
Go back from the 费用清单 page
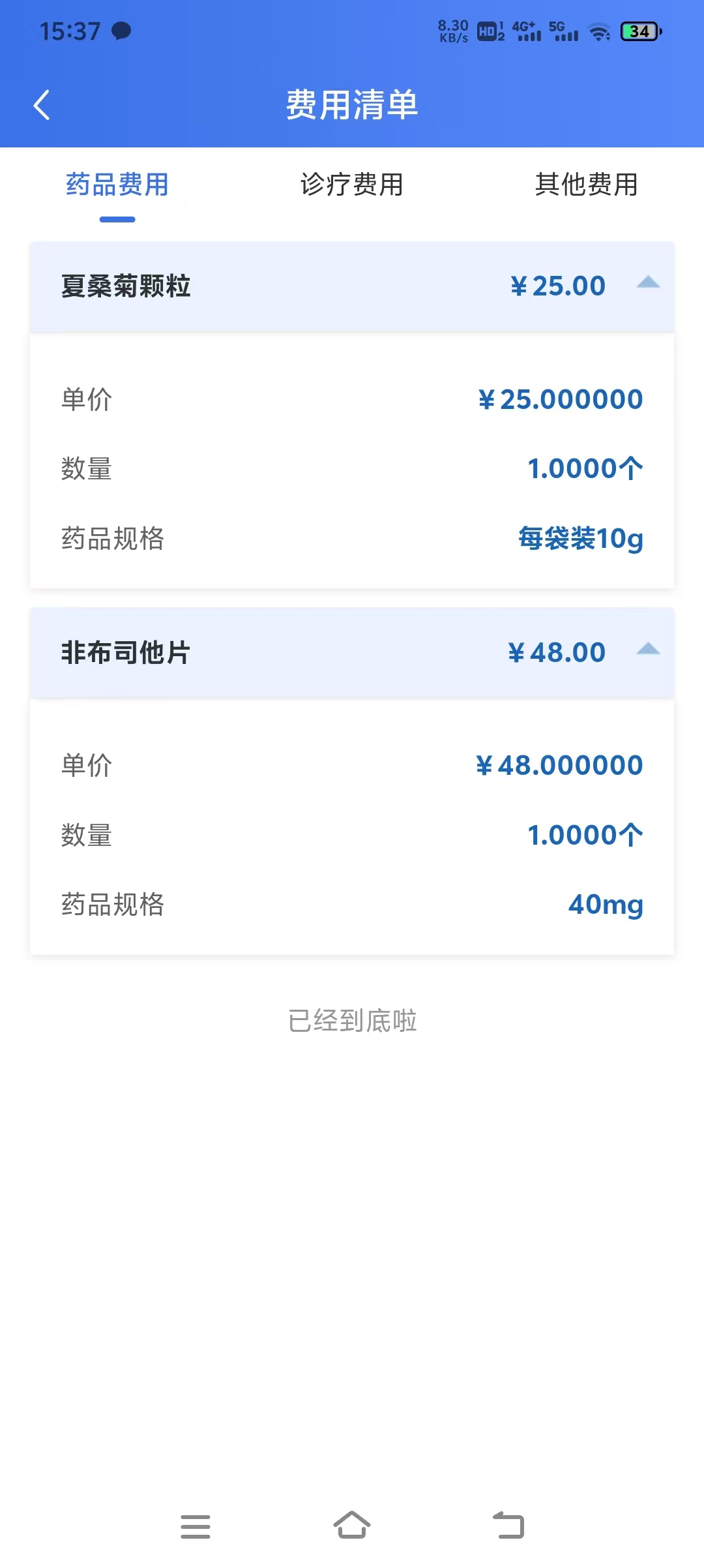tap(42, 105)
